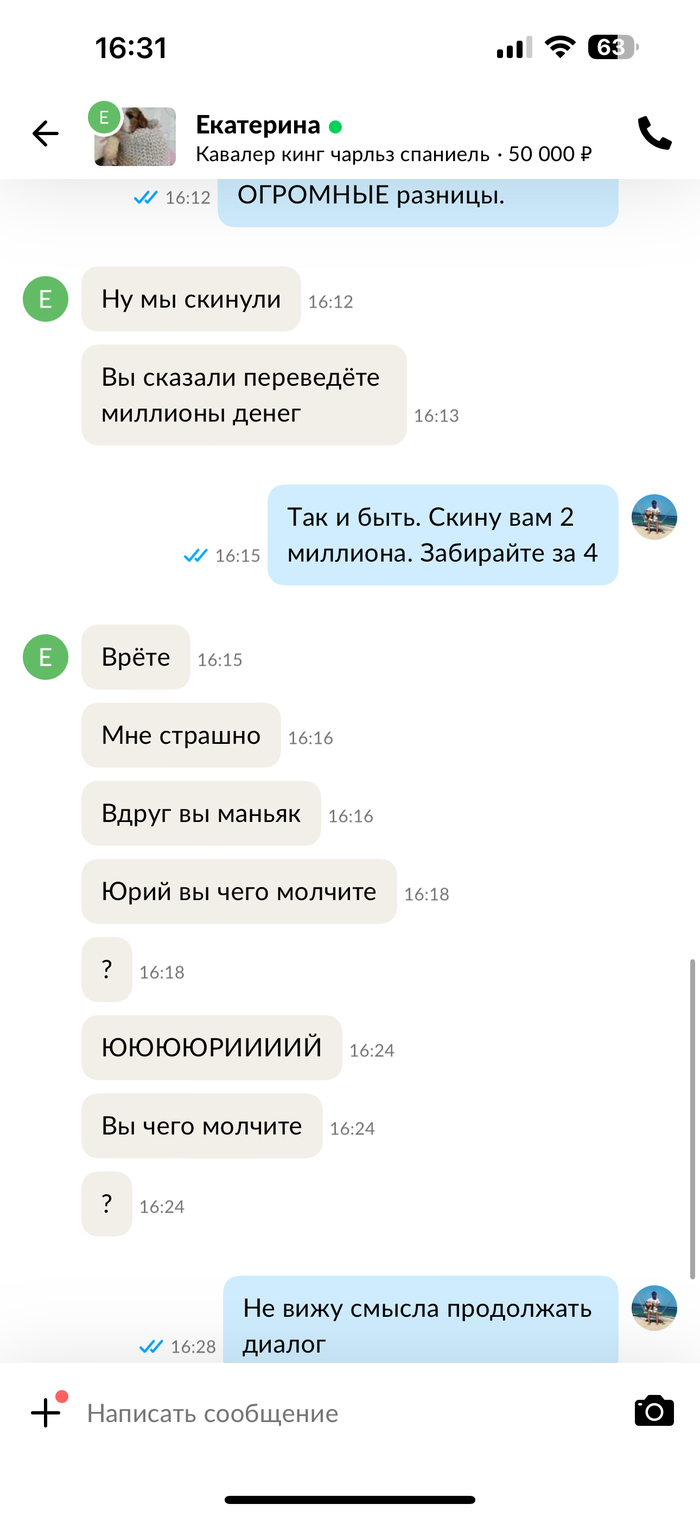The height and width of the screenshot is (1517, 700).
Task: Open the attachment plus menu
Action: 46,1412
